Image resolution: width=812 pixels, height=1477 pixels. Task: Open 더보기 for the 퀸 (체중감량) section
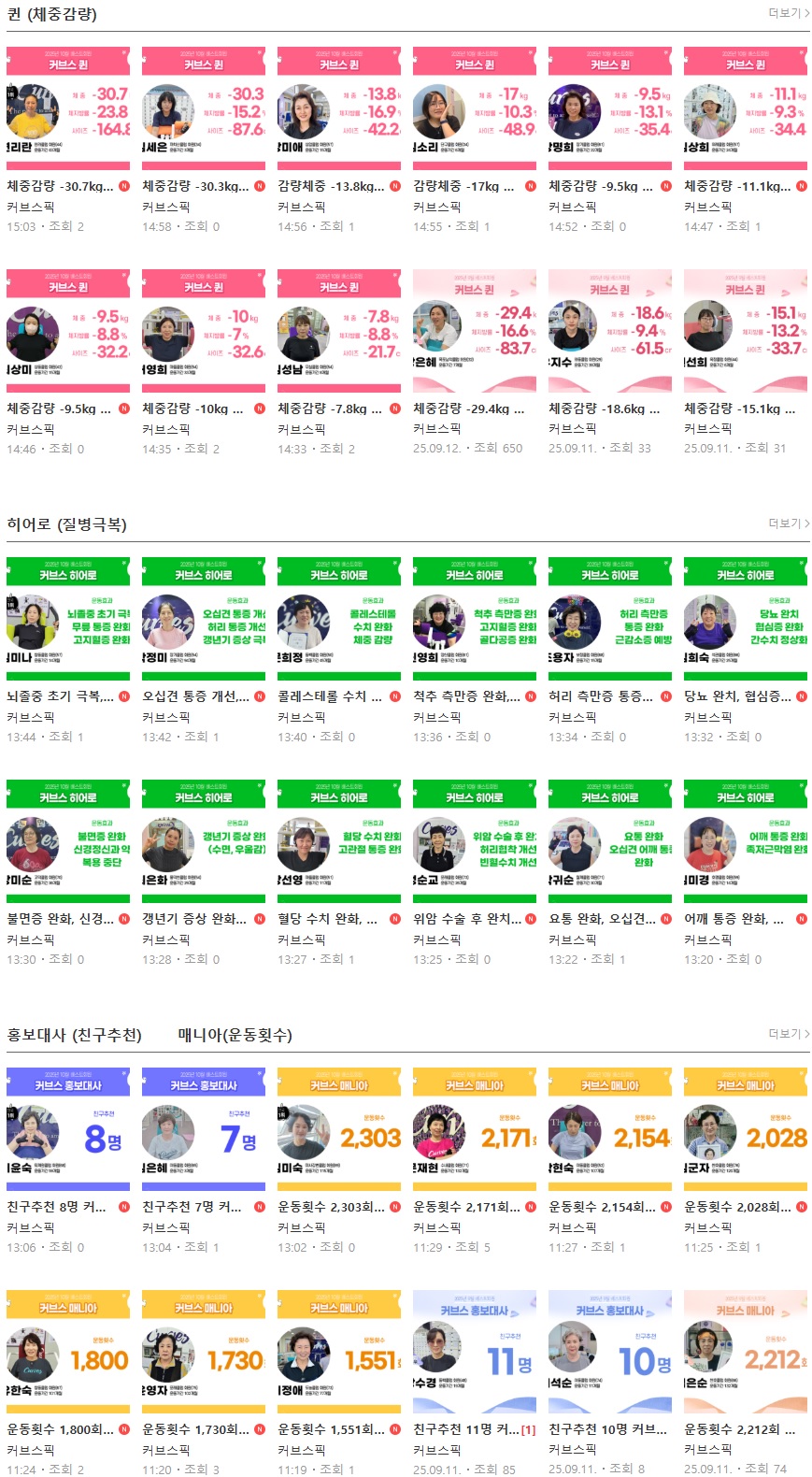[789, 13]
